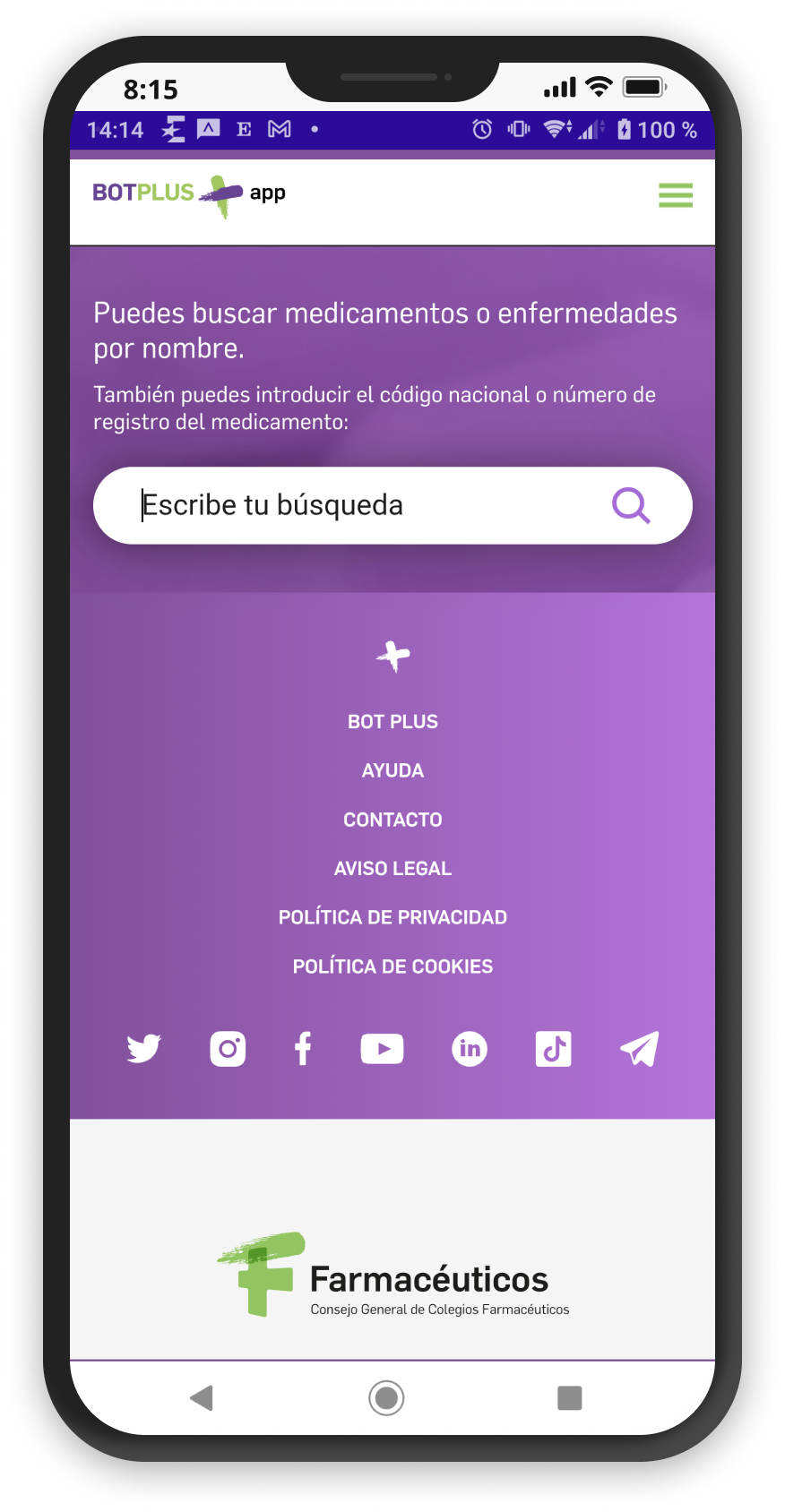Tap the magnifying glass search icon
The width and height of the screenshot is (785, 1512).
[x=631, y=505]
